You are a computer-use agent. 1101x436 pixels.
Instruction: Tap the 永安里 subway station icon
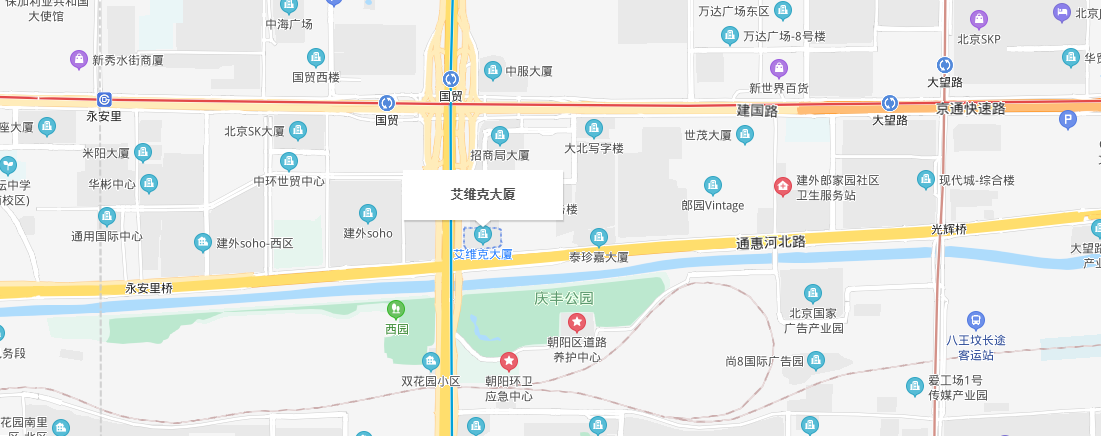coord(104,99)
